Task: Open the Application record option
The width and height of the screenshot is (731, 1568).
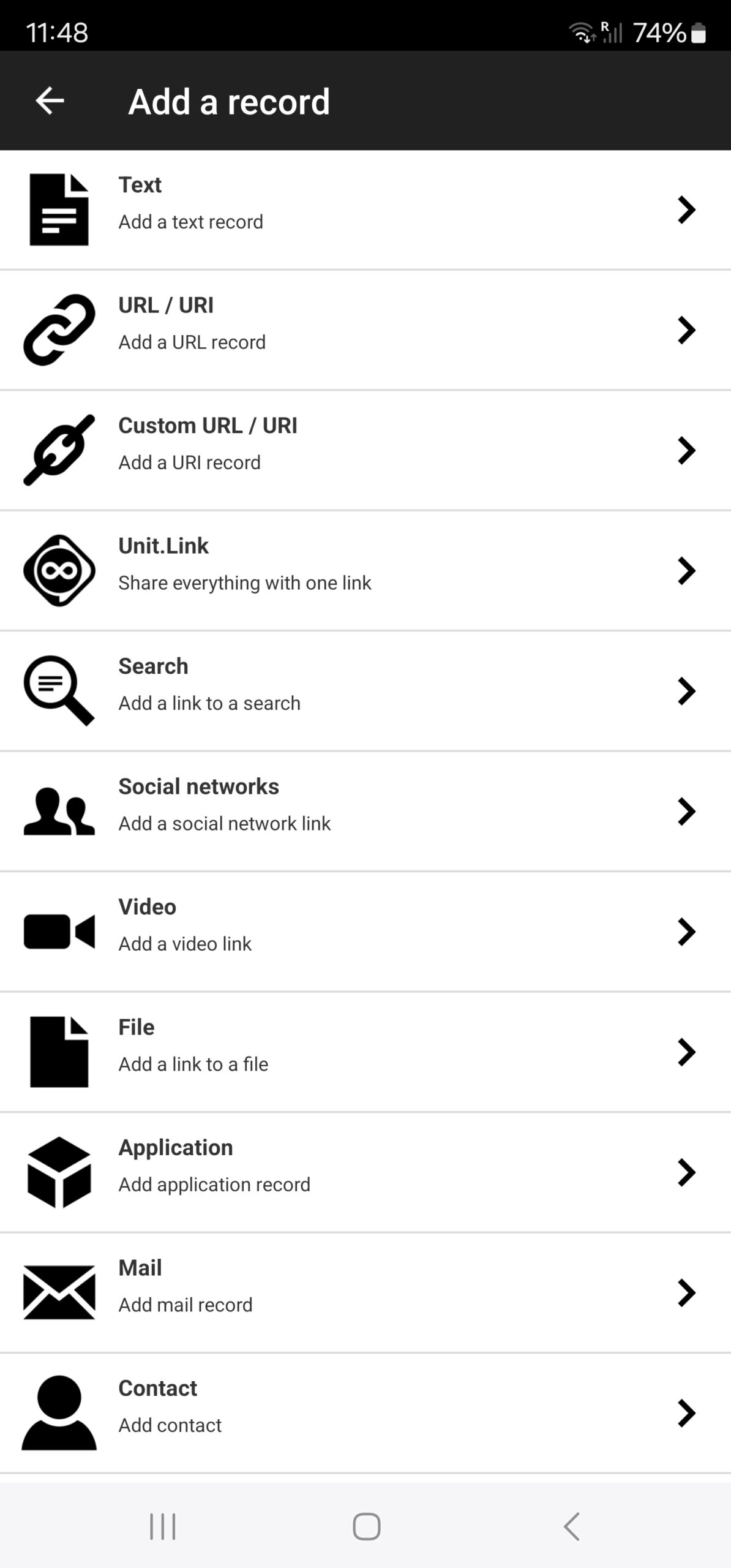Action: 365,1172
